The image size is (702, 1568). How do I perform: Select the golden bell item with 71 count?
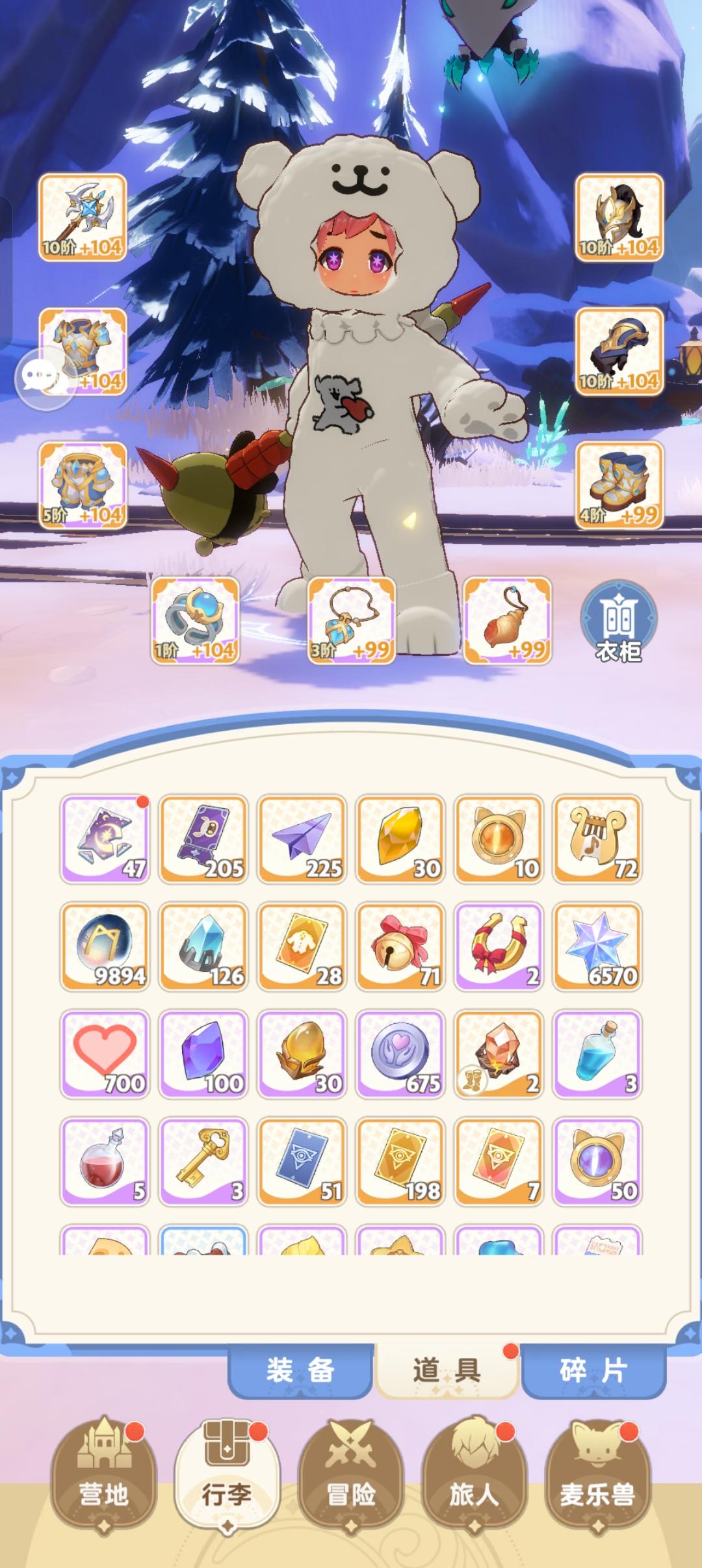[x=401, y=946]
